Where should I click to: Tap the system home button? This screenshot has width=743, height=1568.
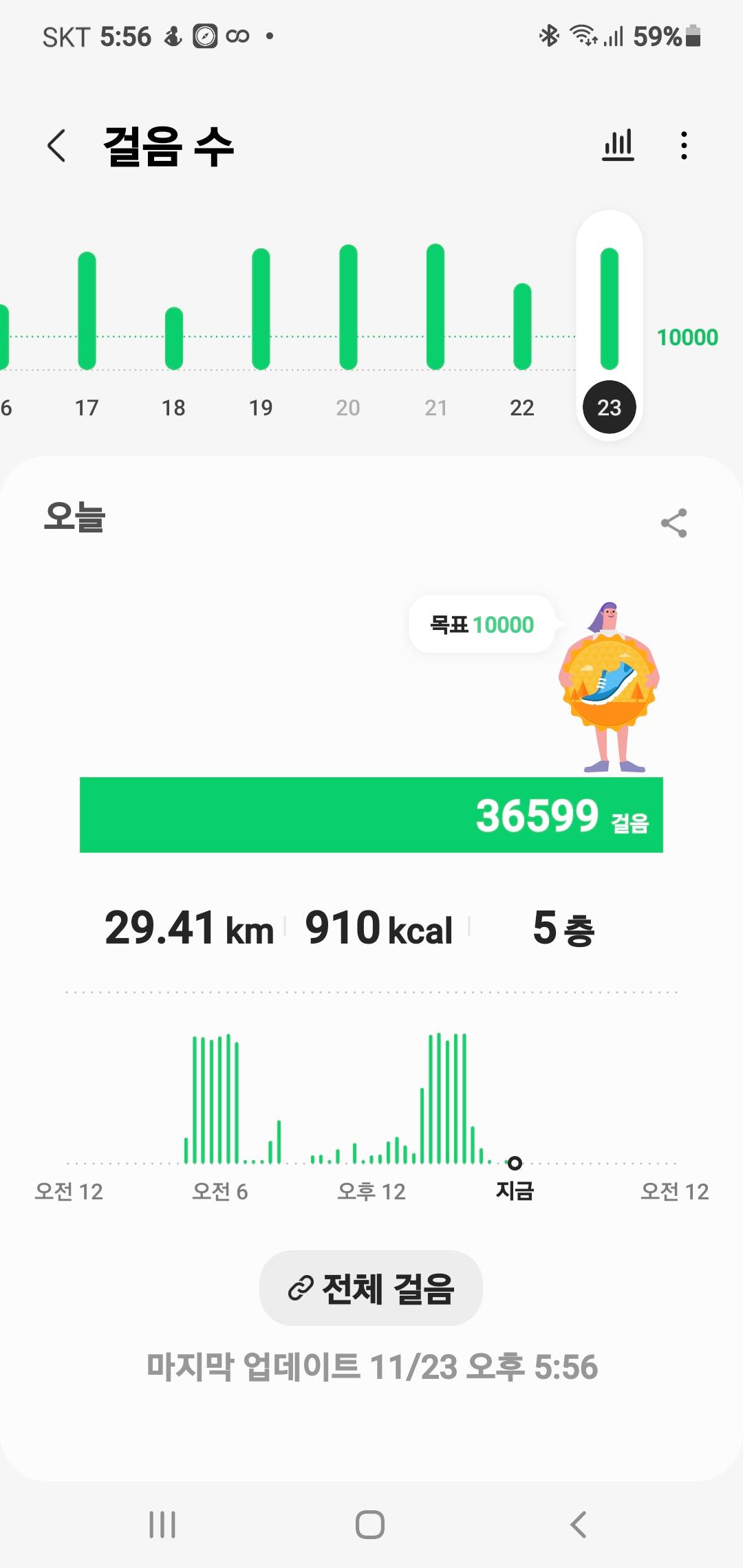(x=370, y=1525)
